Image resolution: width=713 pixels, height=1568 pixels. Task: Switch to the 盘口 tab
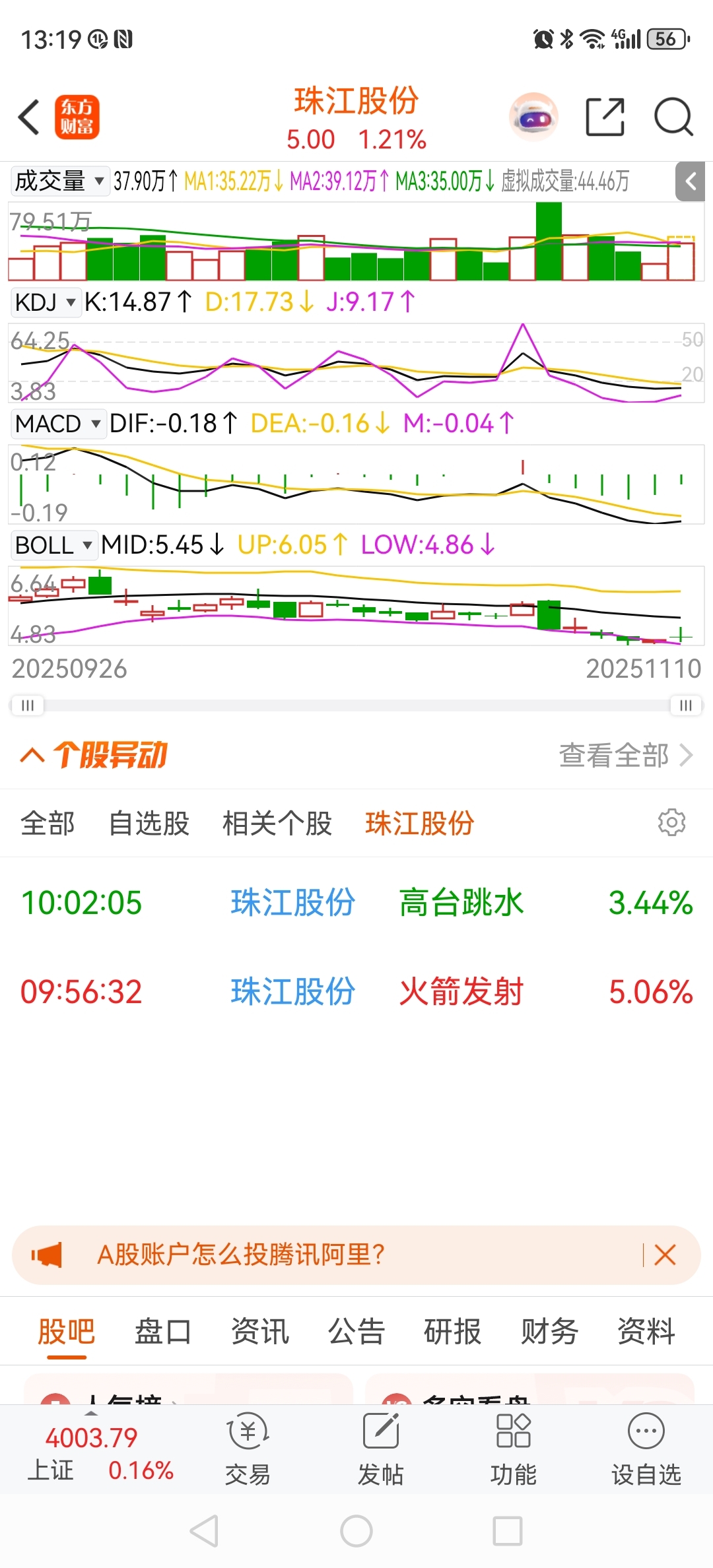pyautogui.click(x=162, y=1331)
